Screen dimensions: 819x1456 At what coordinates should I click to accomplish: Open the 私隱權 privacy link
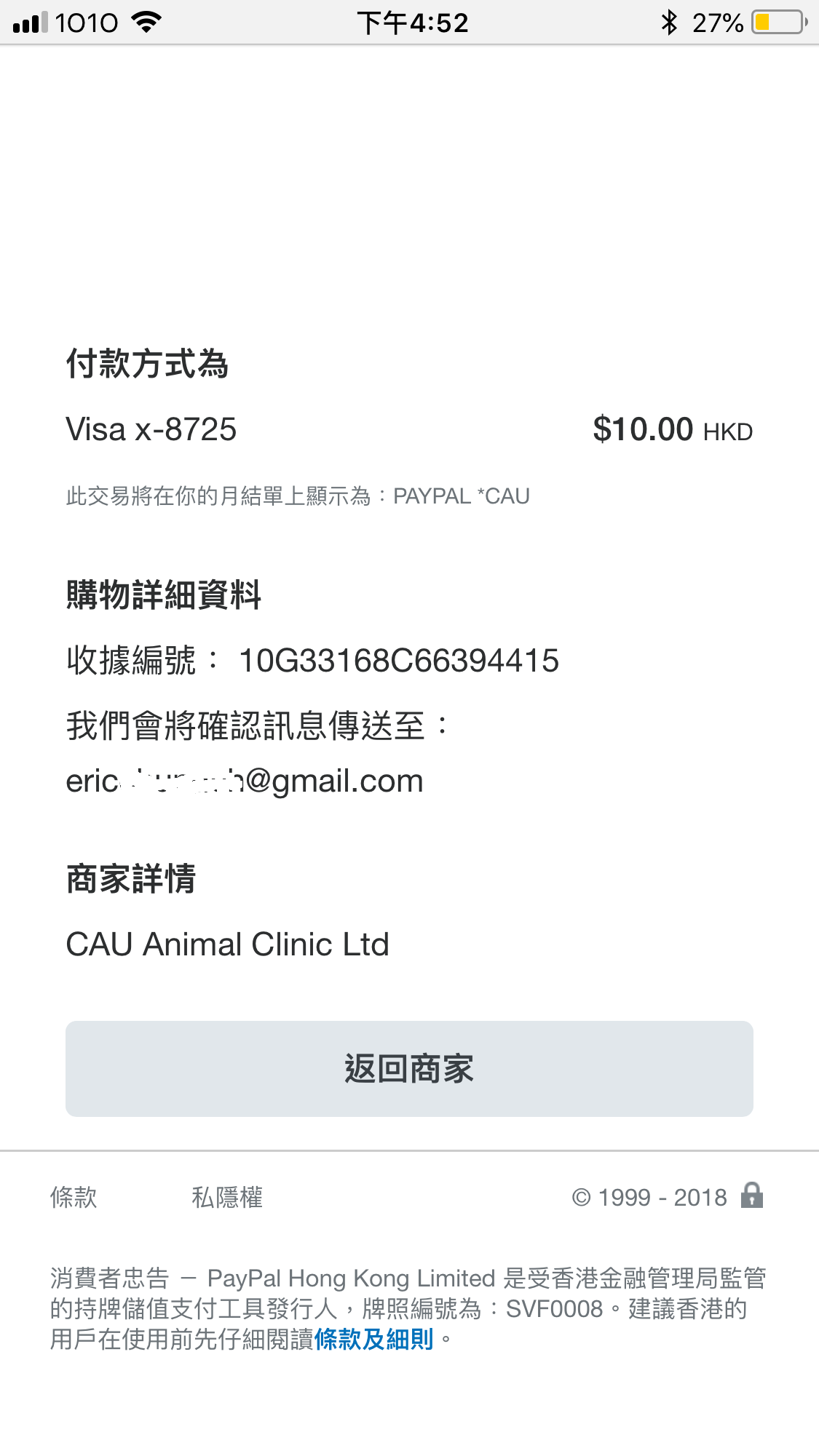point(227,1197)
